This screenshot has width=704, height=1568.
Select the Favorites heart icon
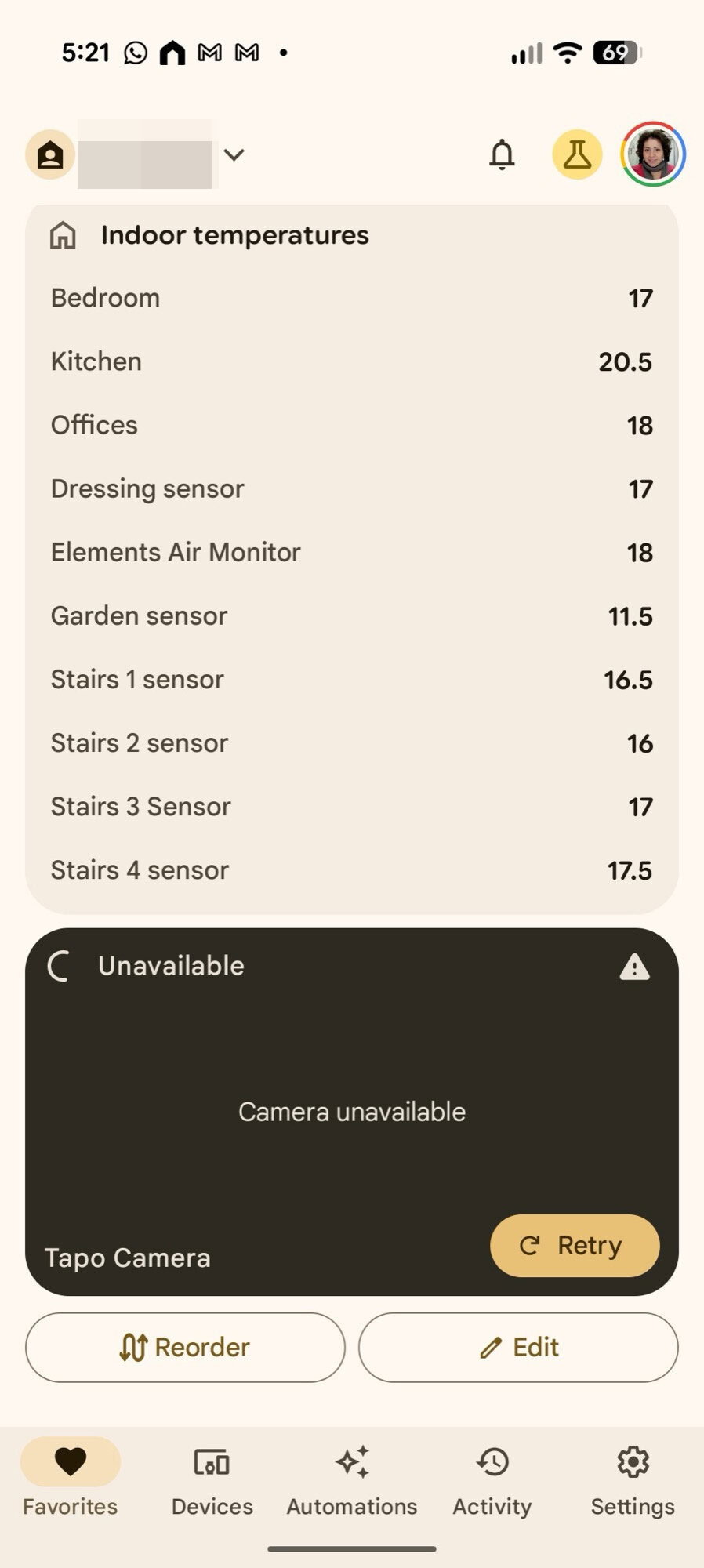(x=70, y=1460)
